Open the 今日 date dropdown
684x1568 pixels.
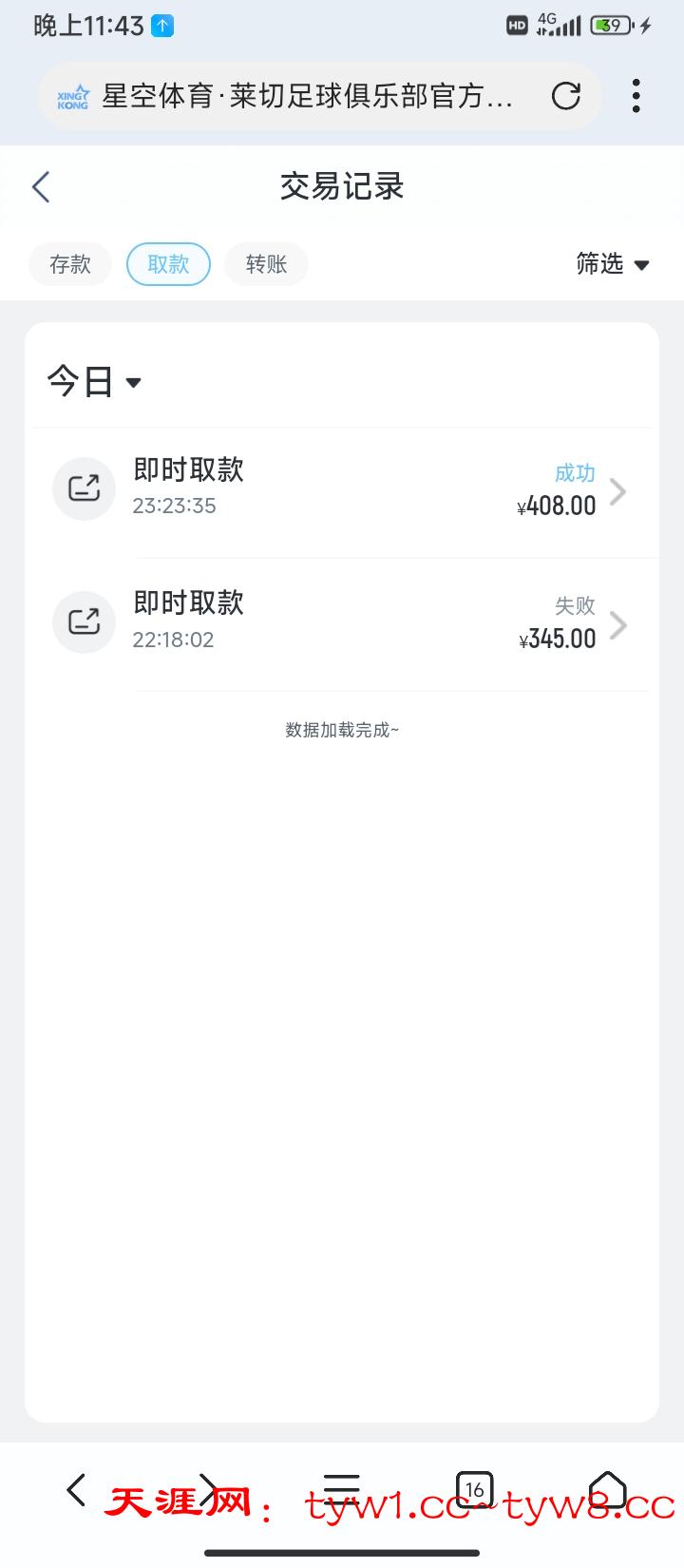[94, 382]
